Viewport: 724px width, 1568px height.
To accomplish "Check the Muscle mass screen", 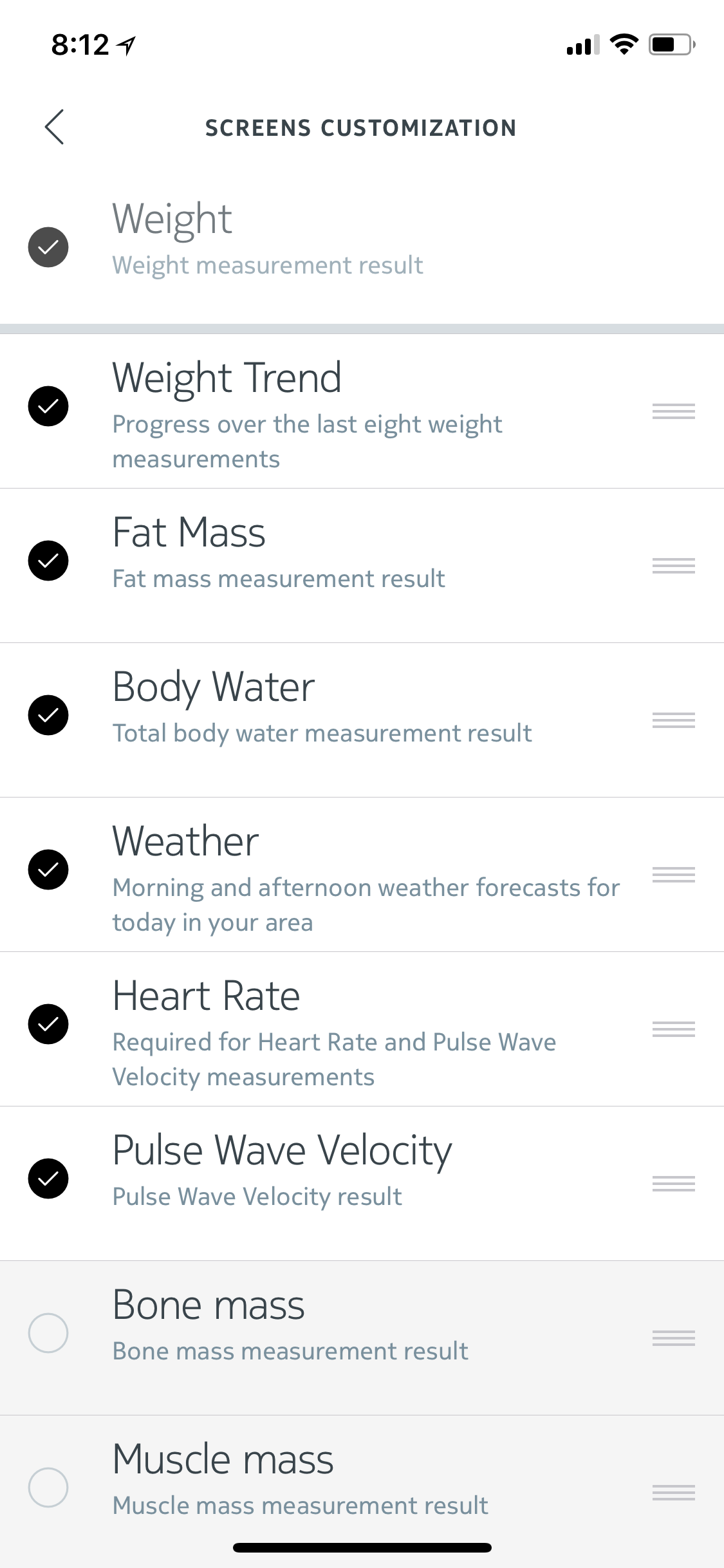I will click(x=48, y=1488).
